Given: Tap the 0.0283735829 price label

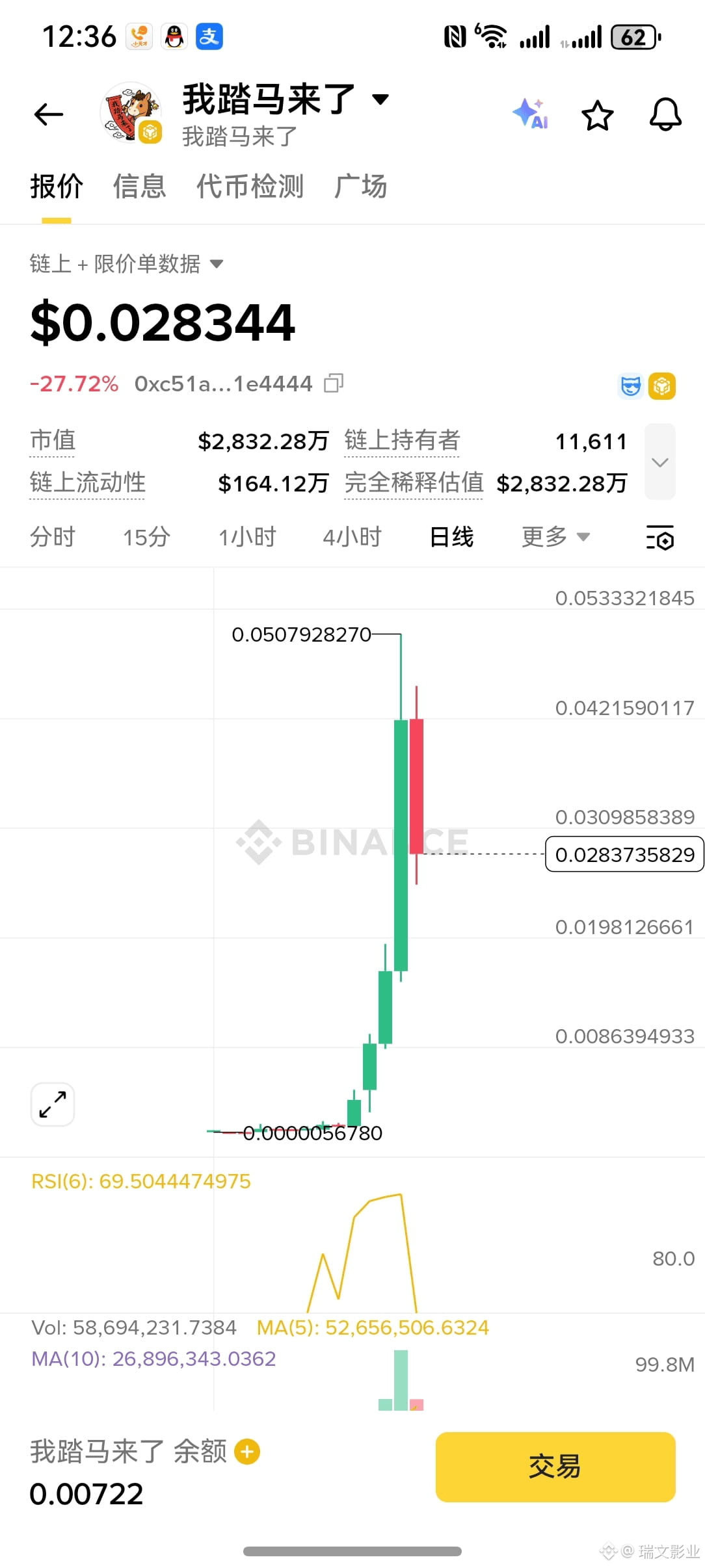Looking at the screenshot, I should pos(622,855).
